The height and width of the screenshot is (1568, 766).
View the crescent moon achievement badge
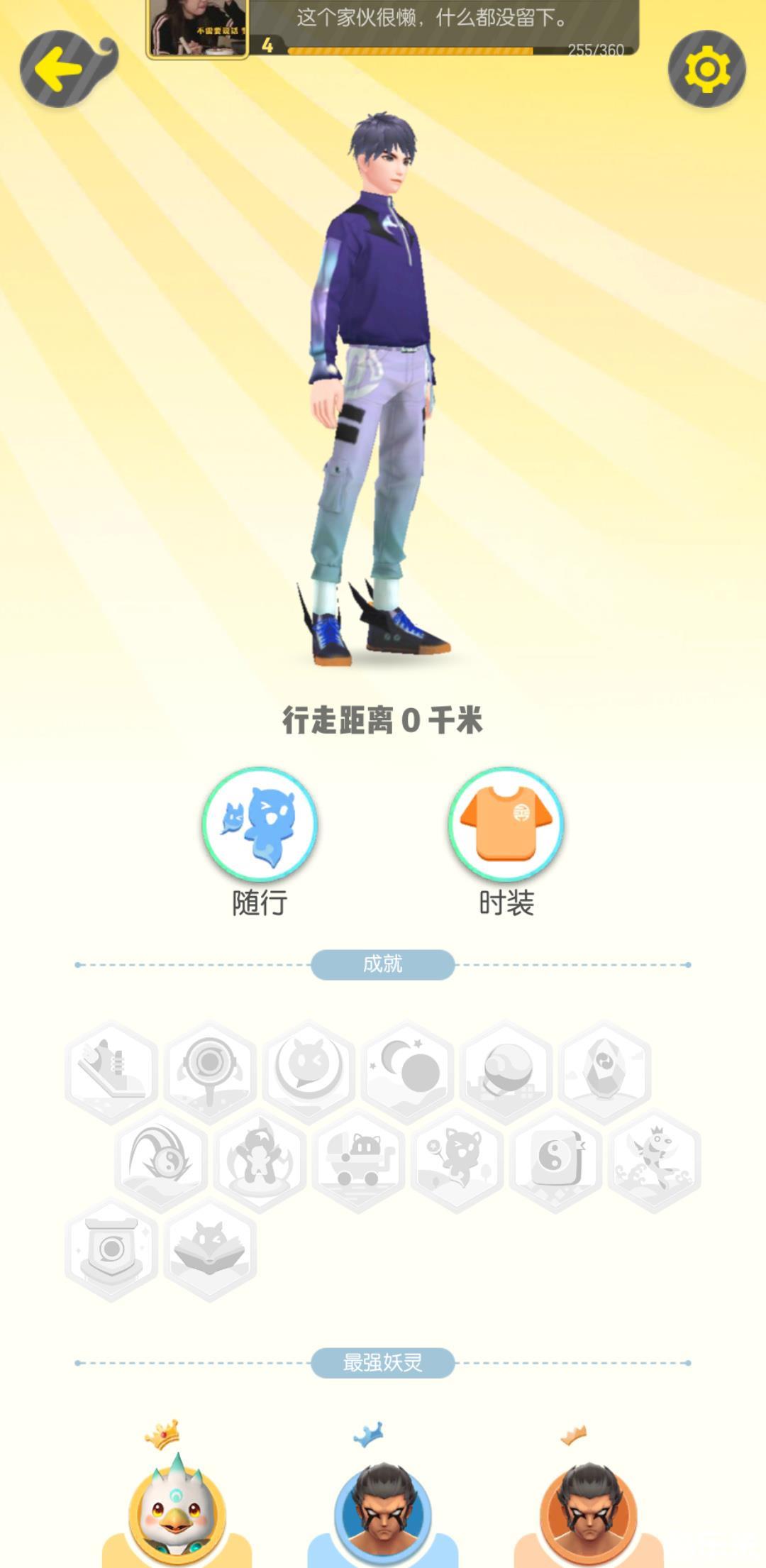(x=407, y=1071)
